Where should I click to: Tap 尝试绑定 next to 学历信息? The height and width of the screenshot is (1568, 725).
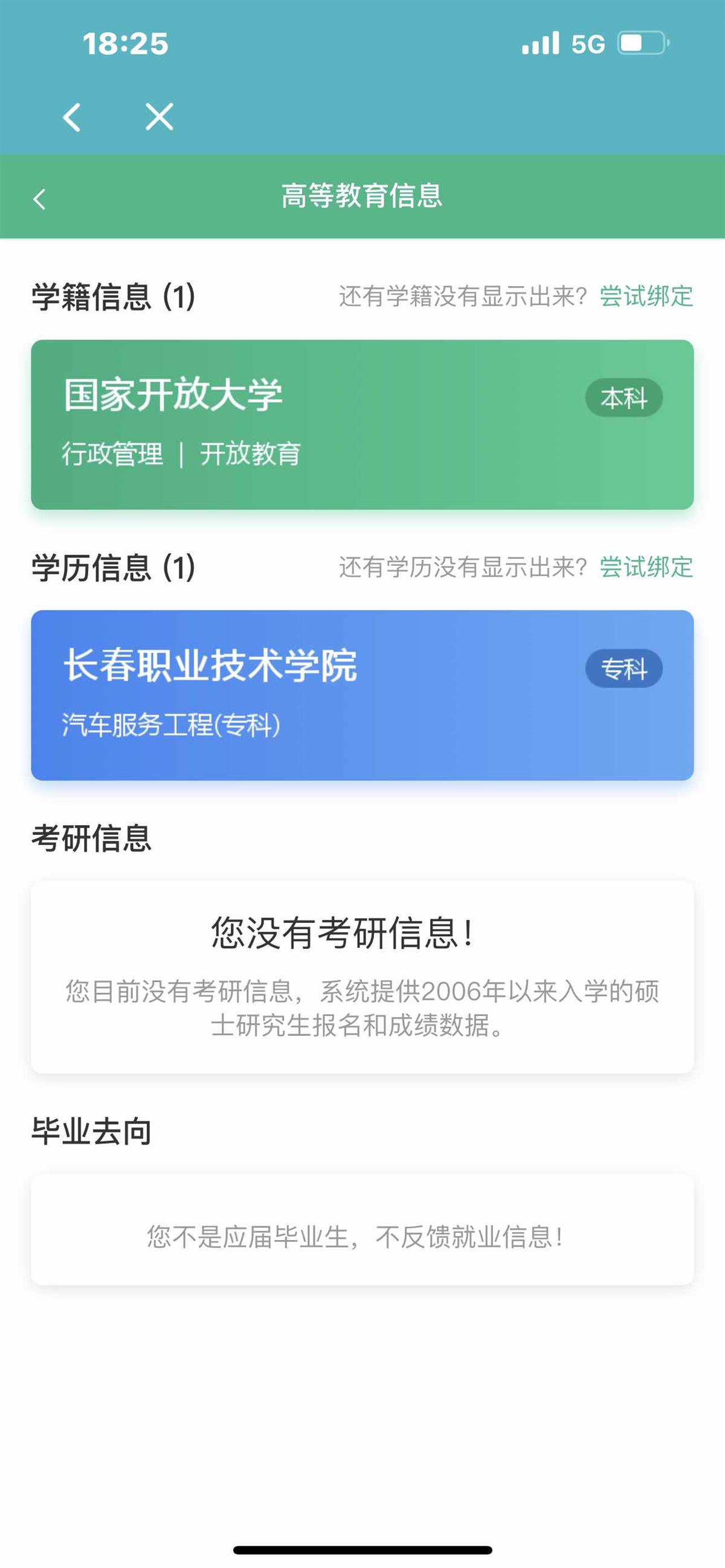coord(646,567)
